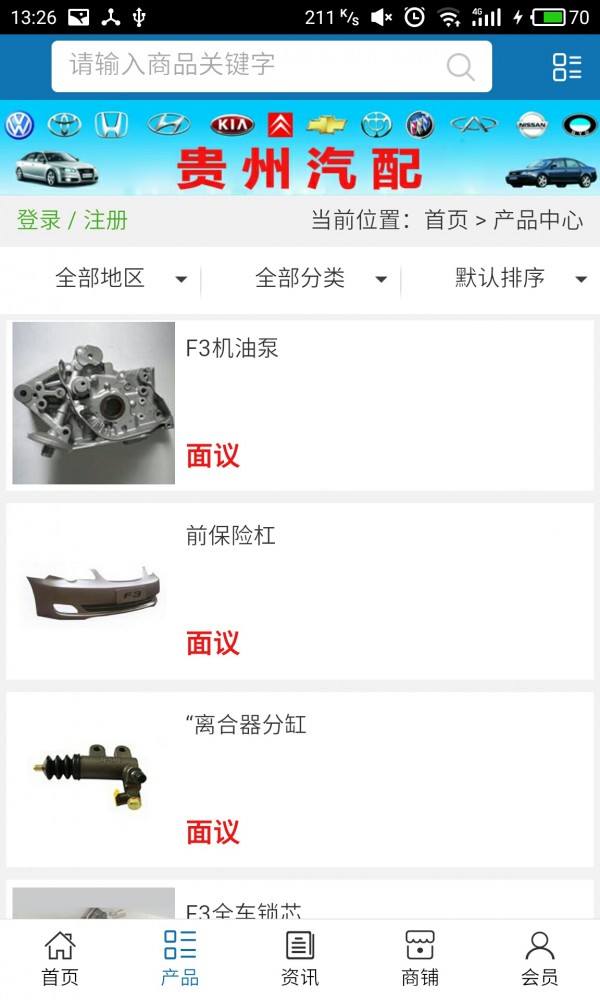Open the list menu icon top right
The height and width of the screenshot is (1000, 600).
click(566, 67)
